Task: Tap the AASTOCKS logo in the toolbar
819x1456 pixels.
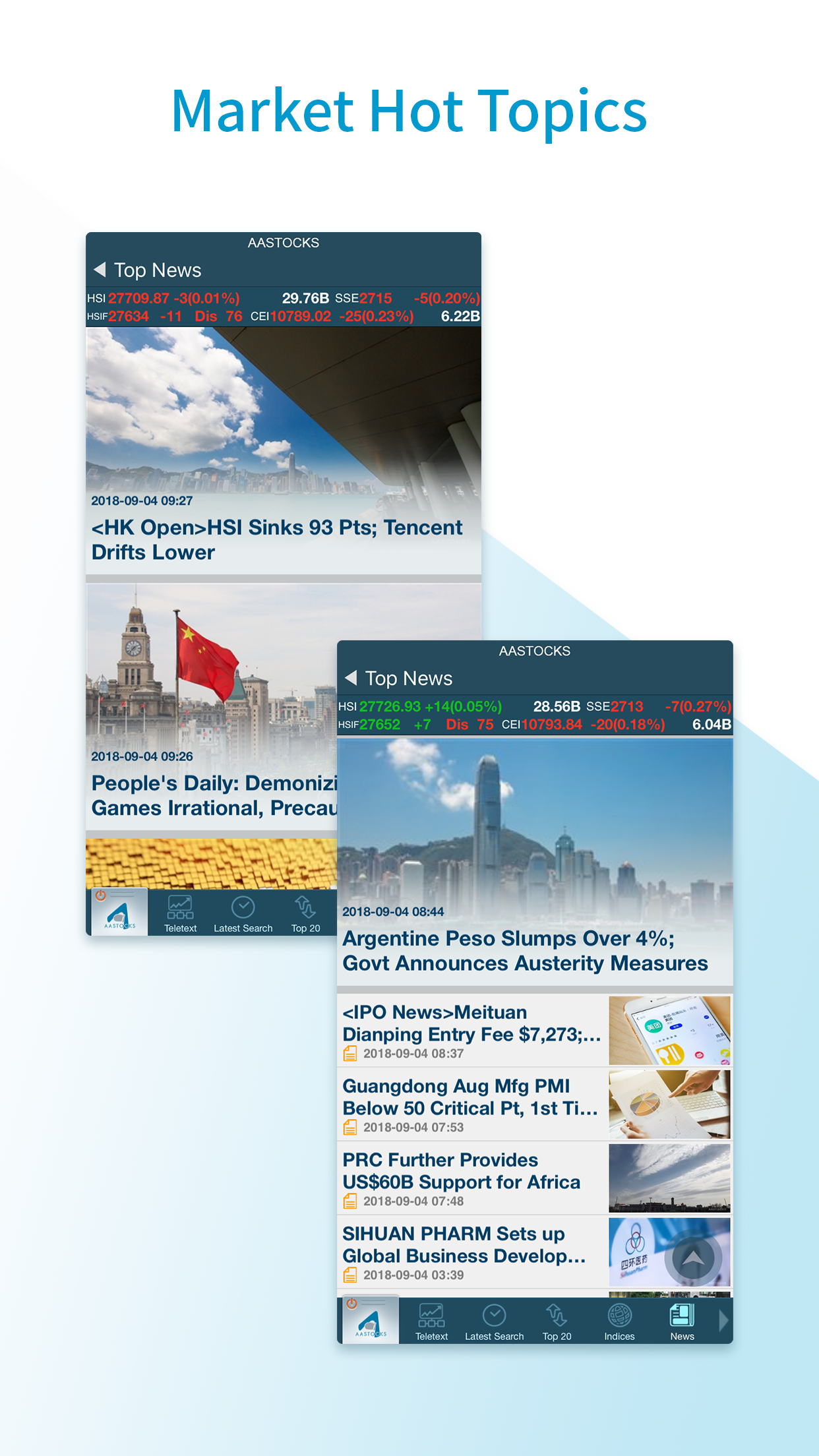Action: click(371, 1321)
